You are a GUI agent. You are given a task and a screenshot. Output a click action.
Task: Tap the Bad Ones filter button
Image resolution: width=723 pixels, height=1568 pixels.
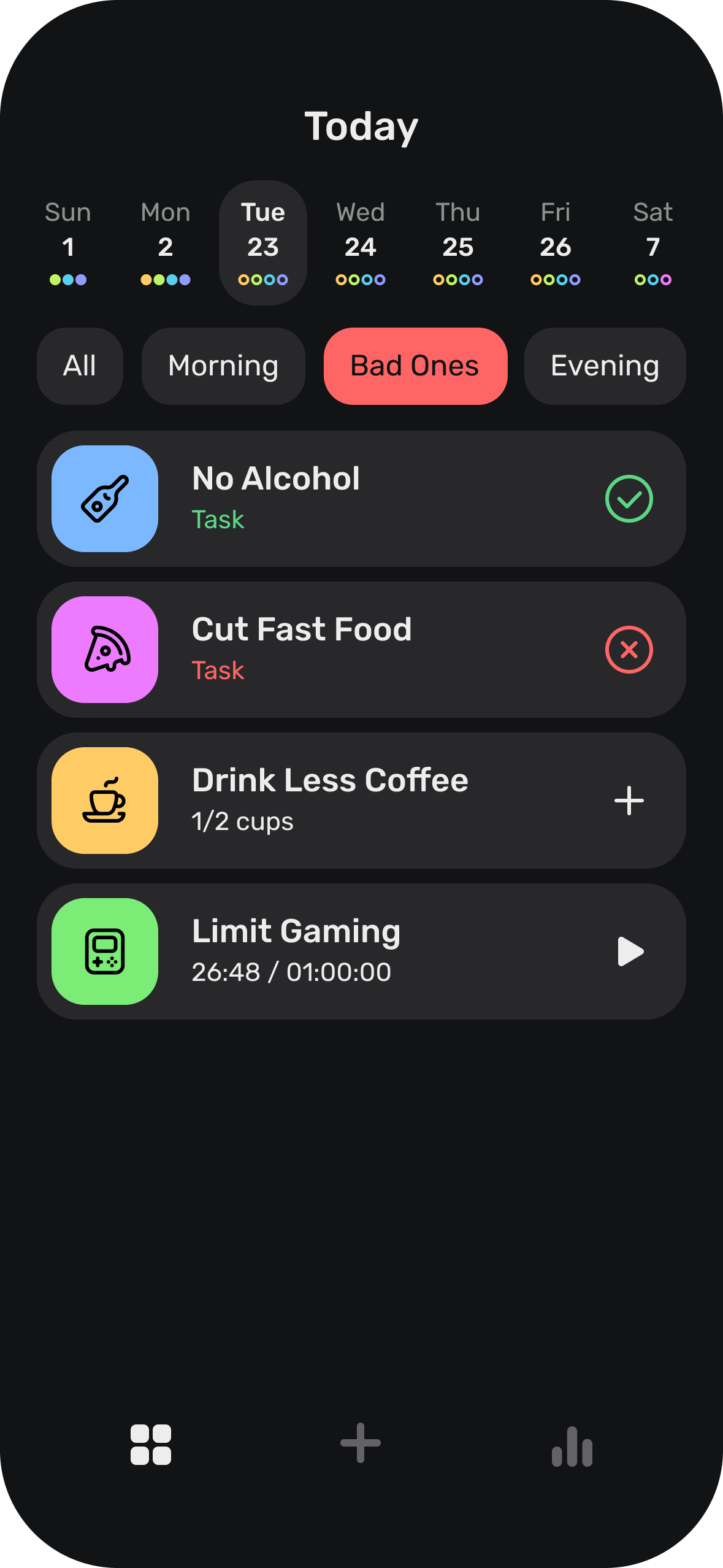point(415,366)
